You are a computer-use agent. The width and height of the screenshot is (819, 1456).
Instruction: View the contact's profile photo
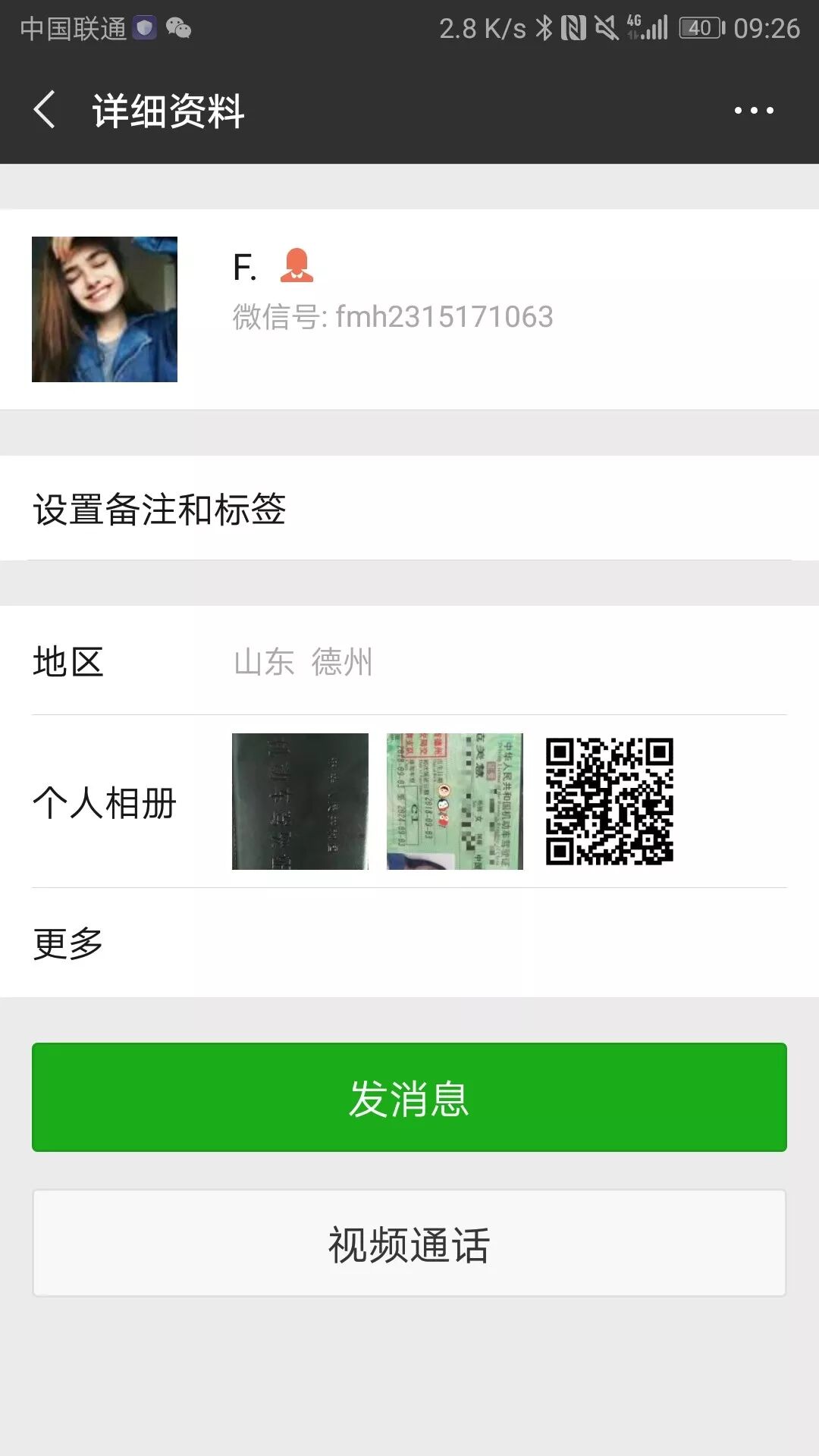point(105,309)
